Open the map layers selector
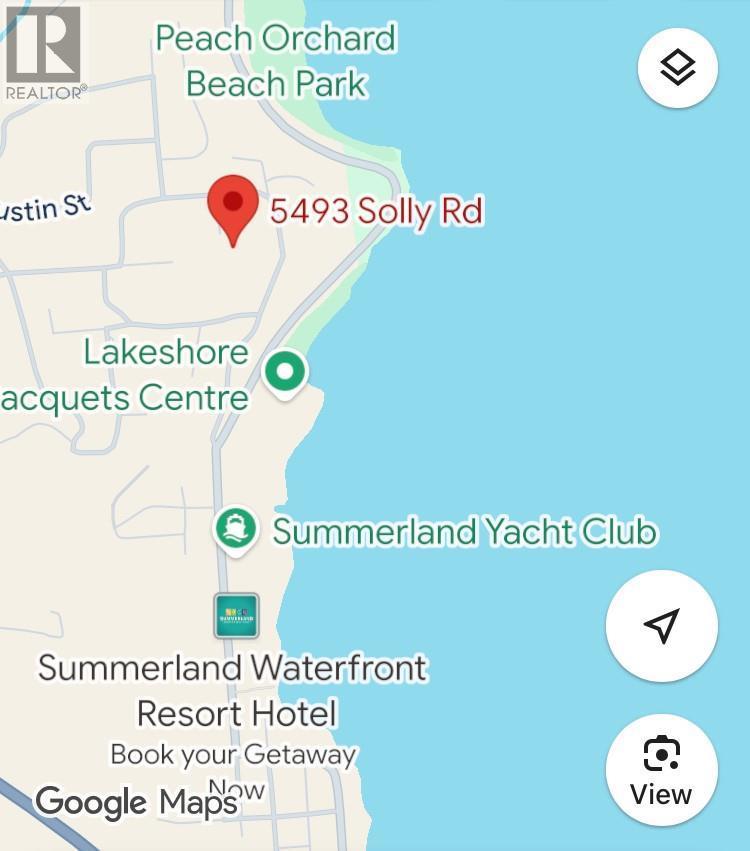The image size is (750, 851). (677, 68)
